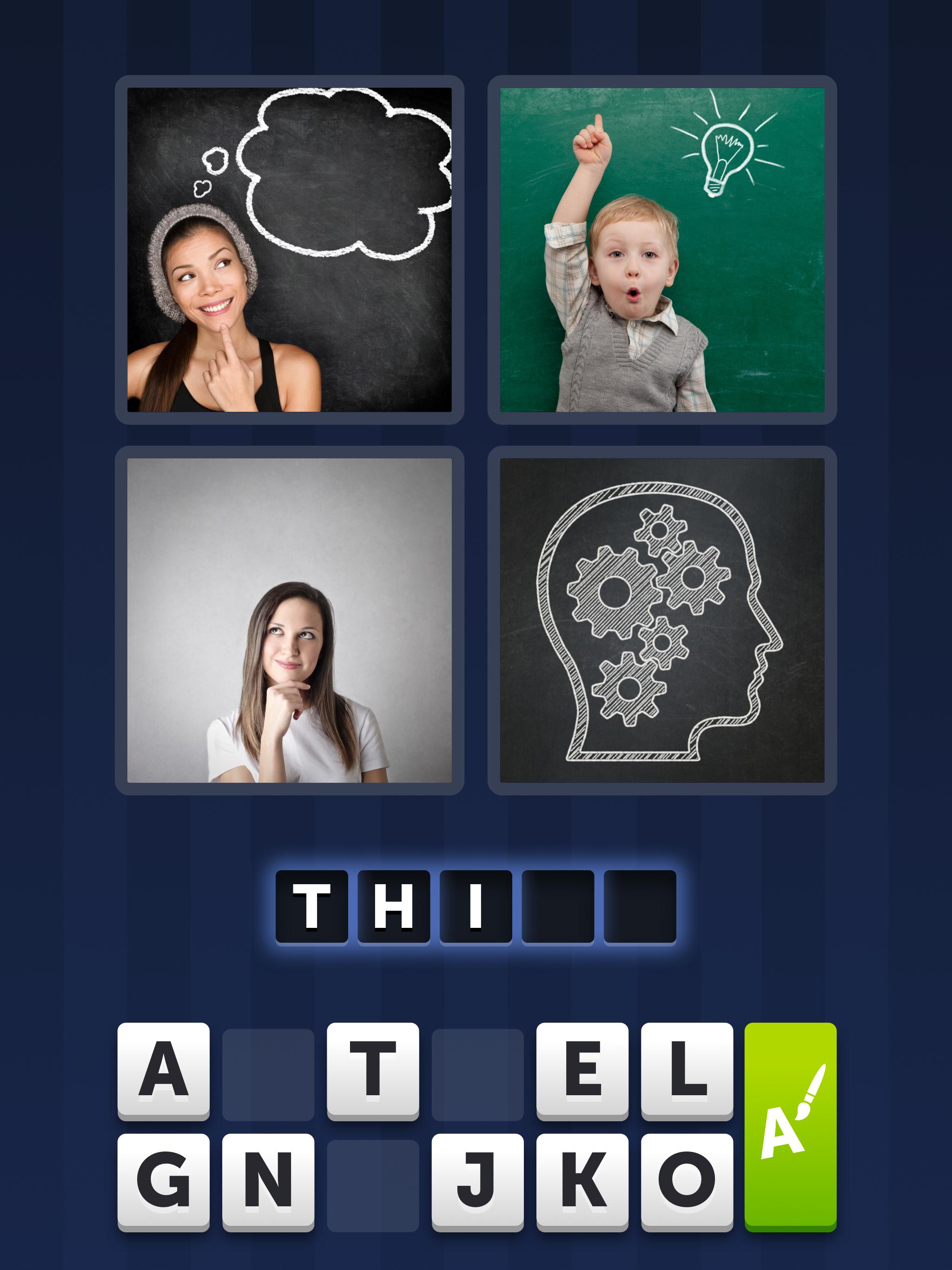Open the green letter hint button

[x=790, y=1126]
